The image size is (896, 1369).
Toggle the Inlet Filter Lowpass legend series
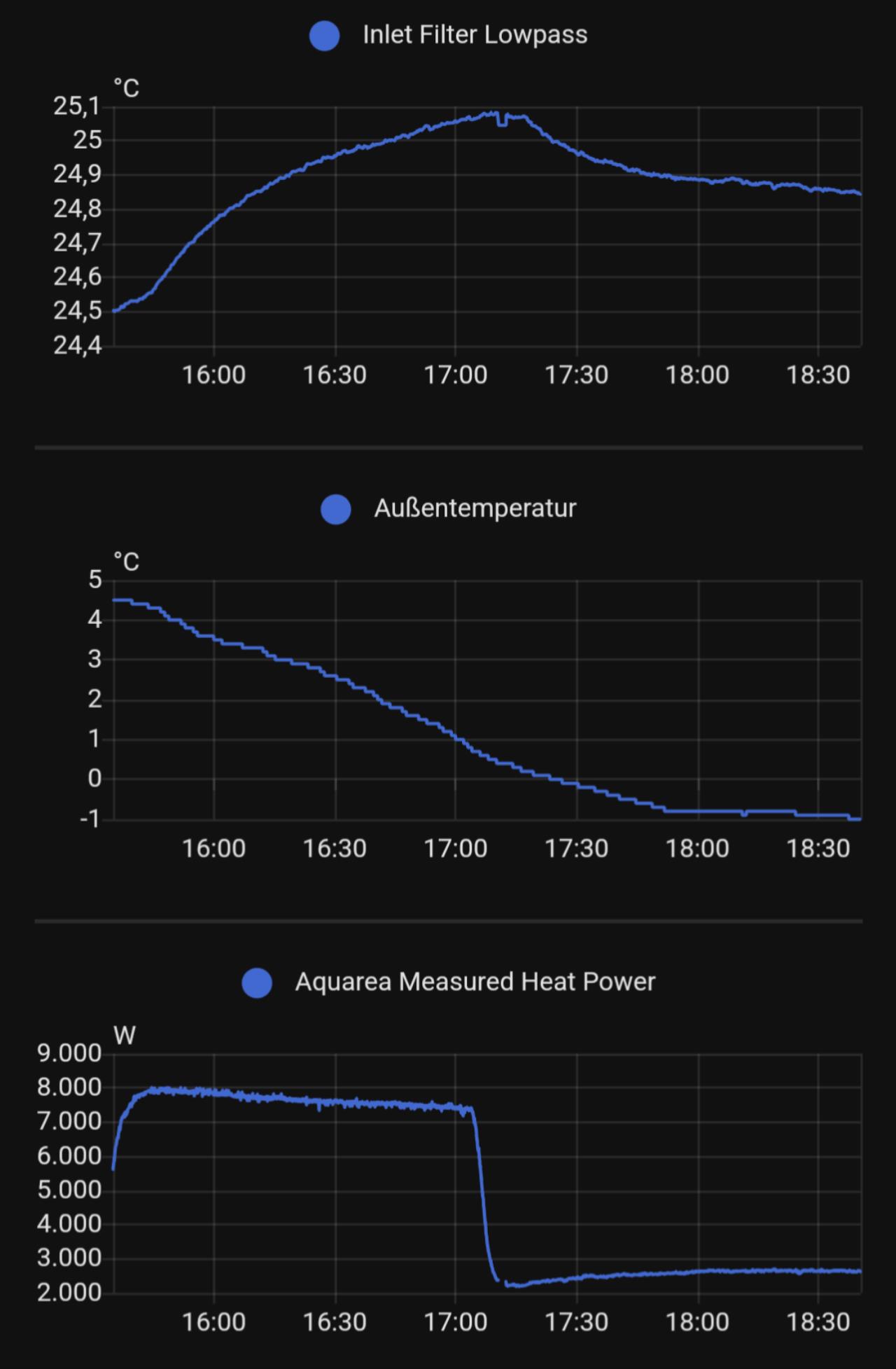point(448,35)
